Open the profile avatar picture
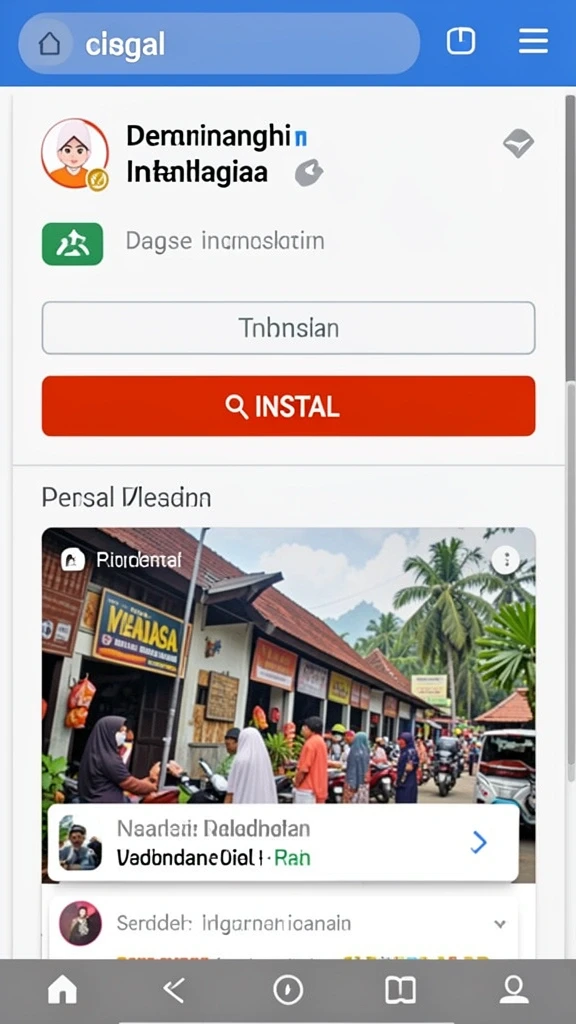The width and height of the screenshot is (576, 1024). 74,154
